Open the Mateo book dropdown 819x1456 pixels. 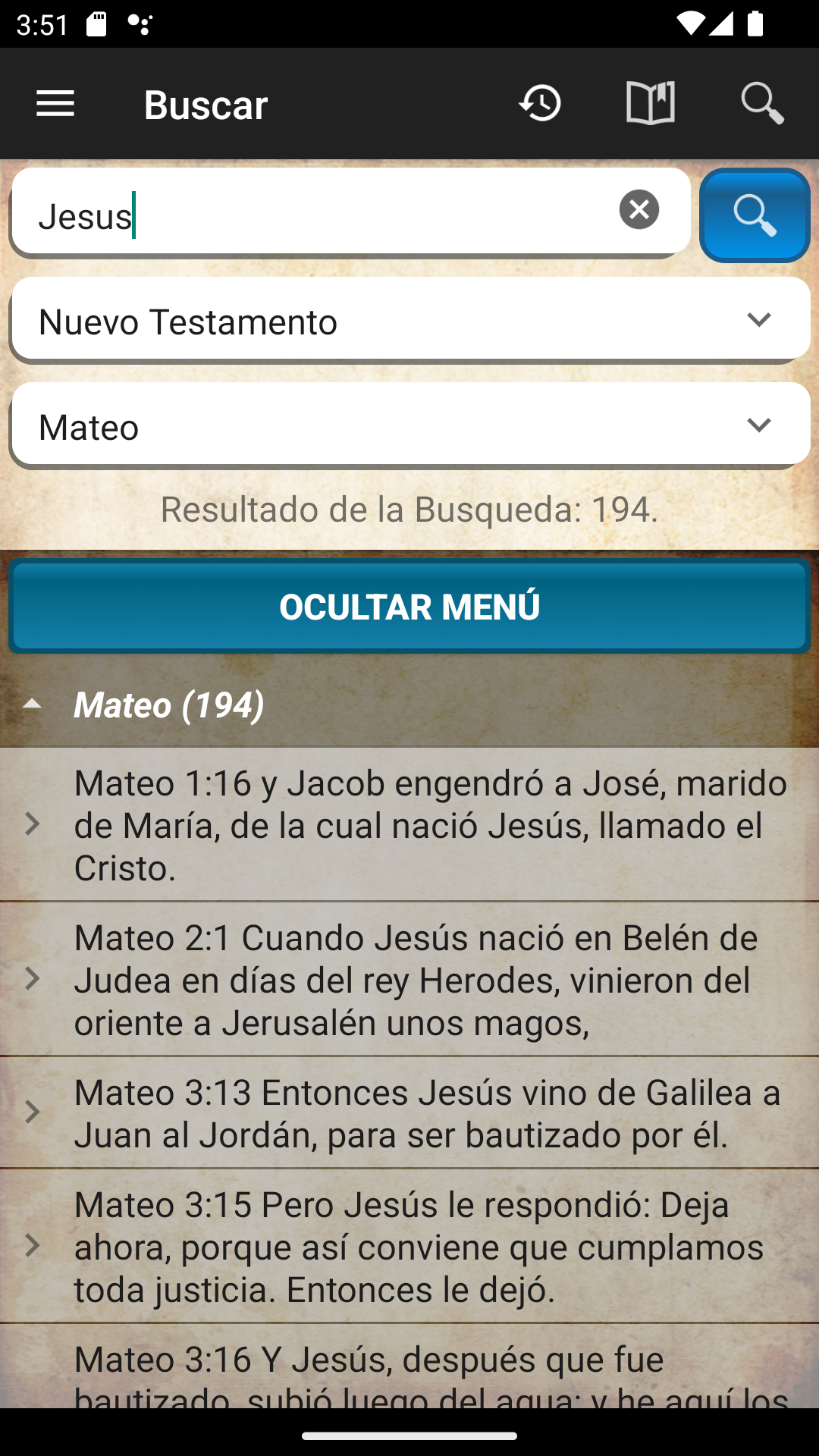click(x=409, y=425)
